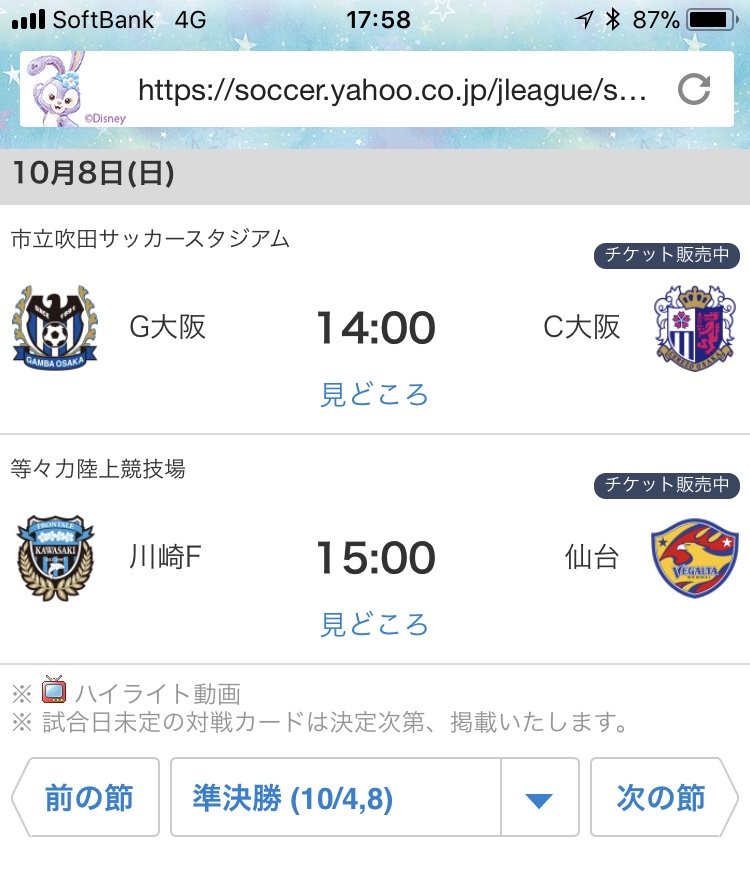Tap the URL address bar
Image resolution: width=750 pixels, height=894 pixels.
point(392,90)
